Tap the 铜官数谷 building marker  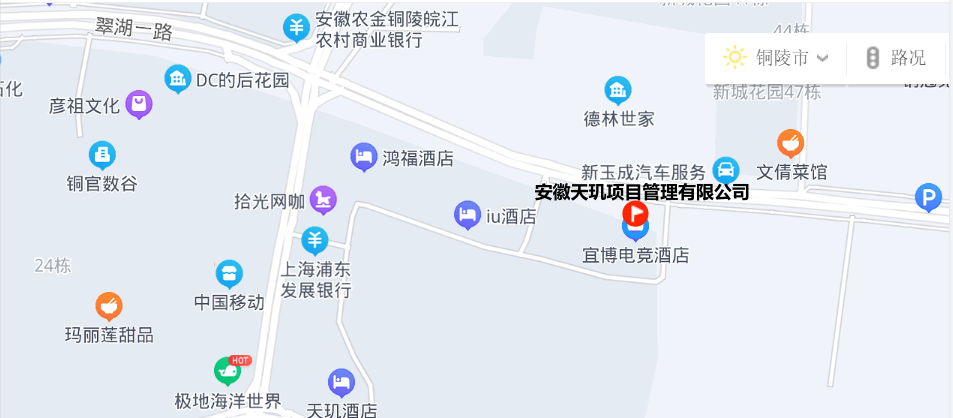click(x=102, y=154)
